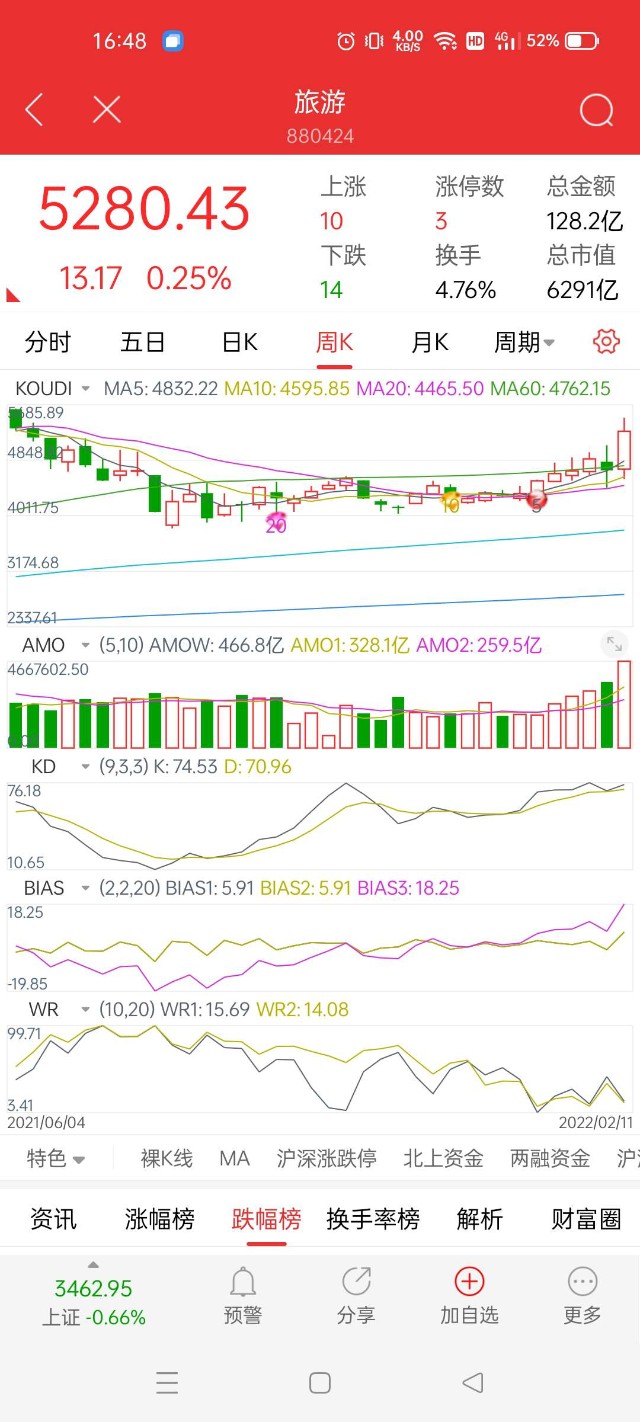Select the 日K chart tab

pos(240,342)
